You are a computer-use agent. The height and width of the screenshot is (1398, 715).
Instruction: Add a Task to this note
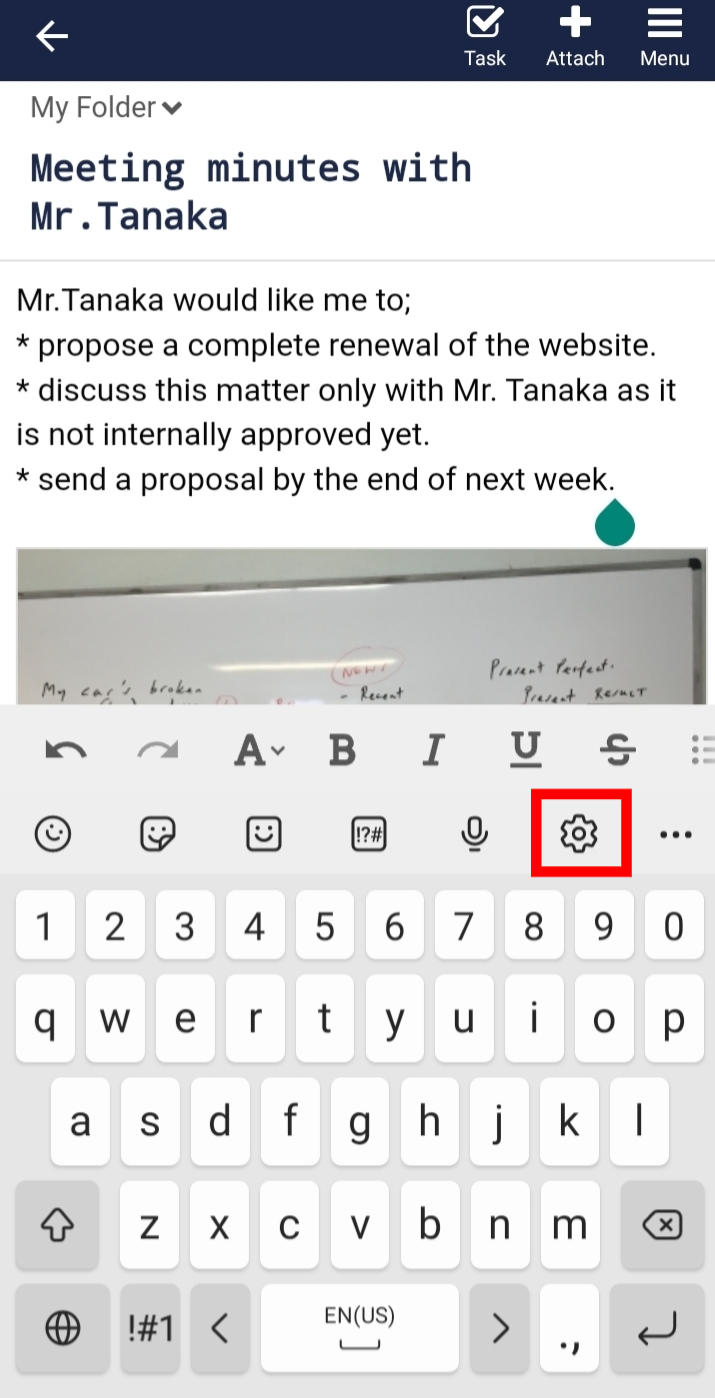[484, 38]
